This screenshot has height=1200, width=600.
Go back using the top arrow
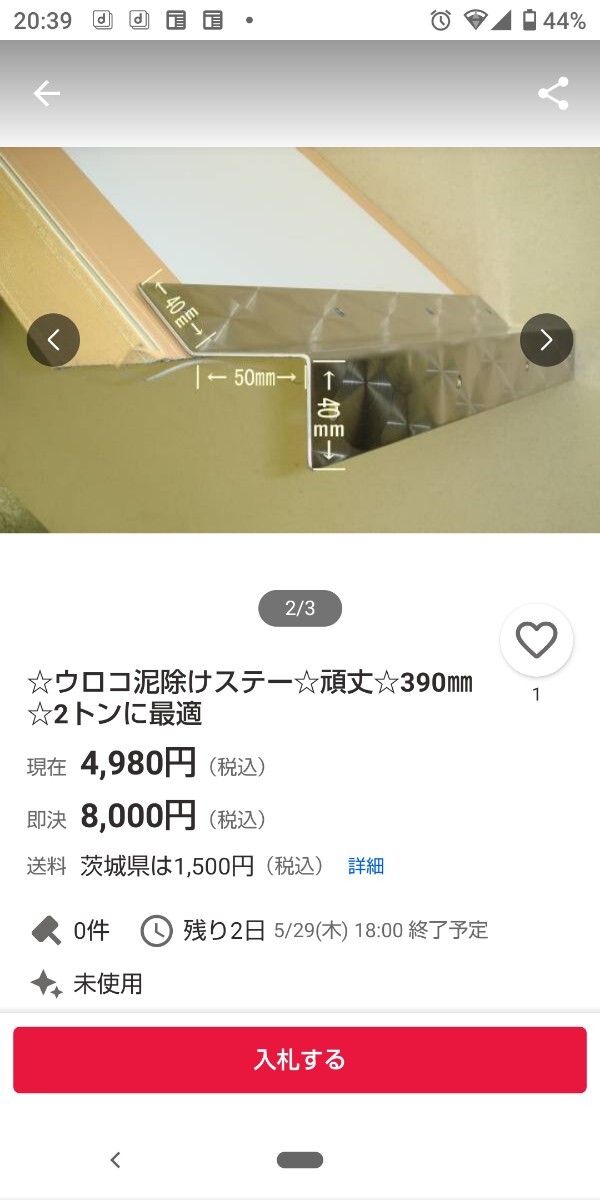46,93
